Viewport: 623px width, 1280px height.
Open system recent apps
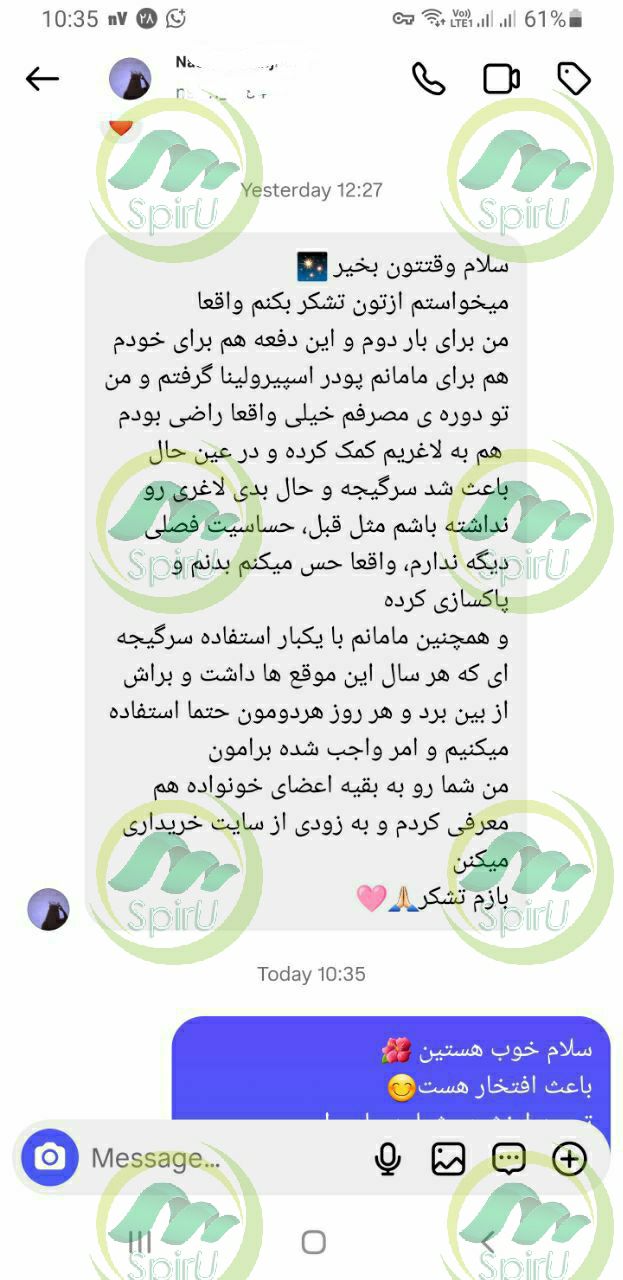(140, 1242)
